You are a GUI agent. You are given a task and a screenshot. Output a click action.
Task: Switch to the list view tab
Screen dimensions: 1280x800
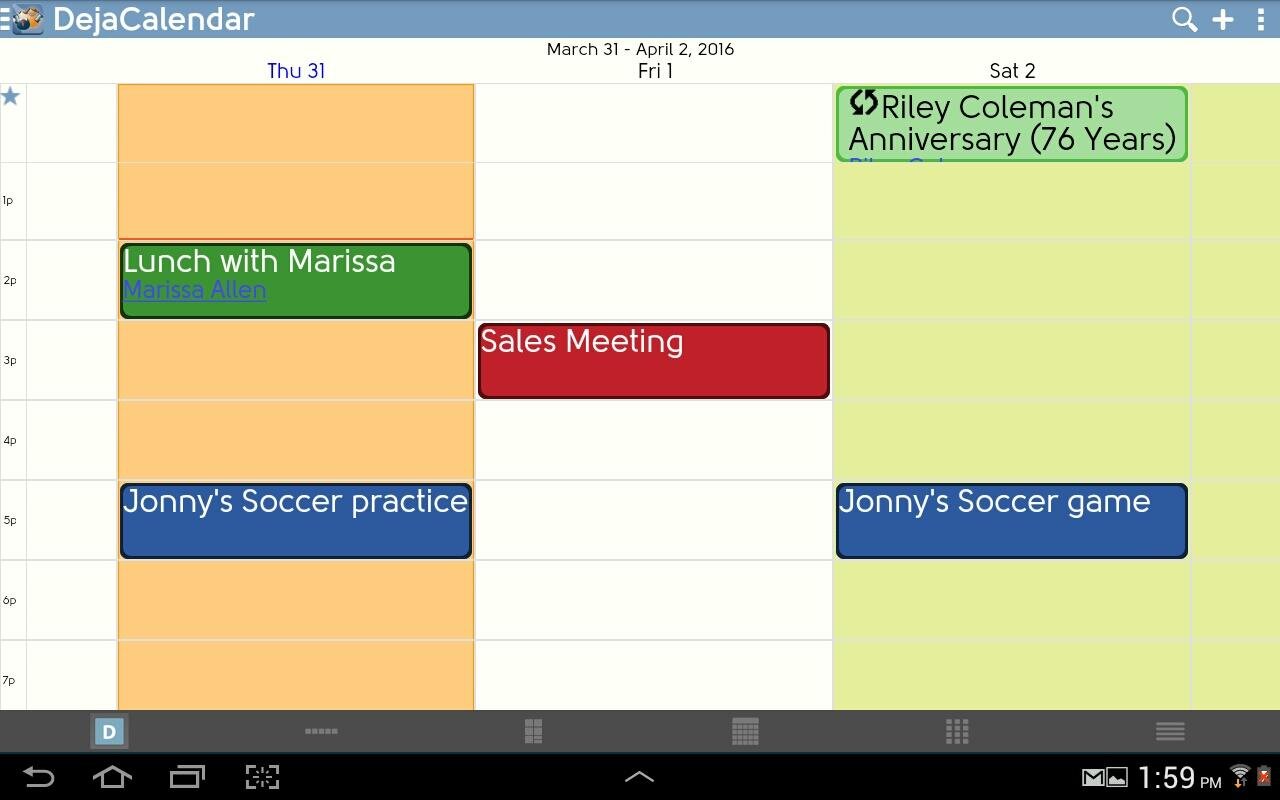(1170, 731)
